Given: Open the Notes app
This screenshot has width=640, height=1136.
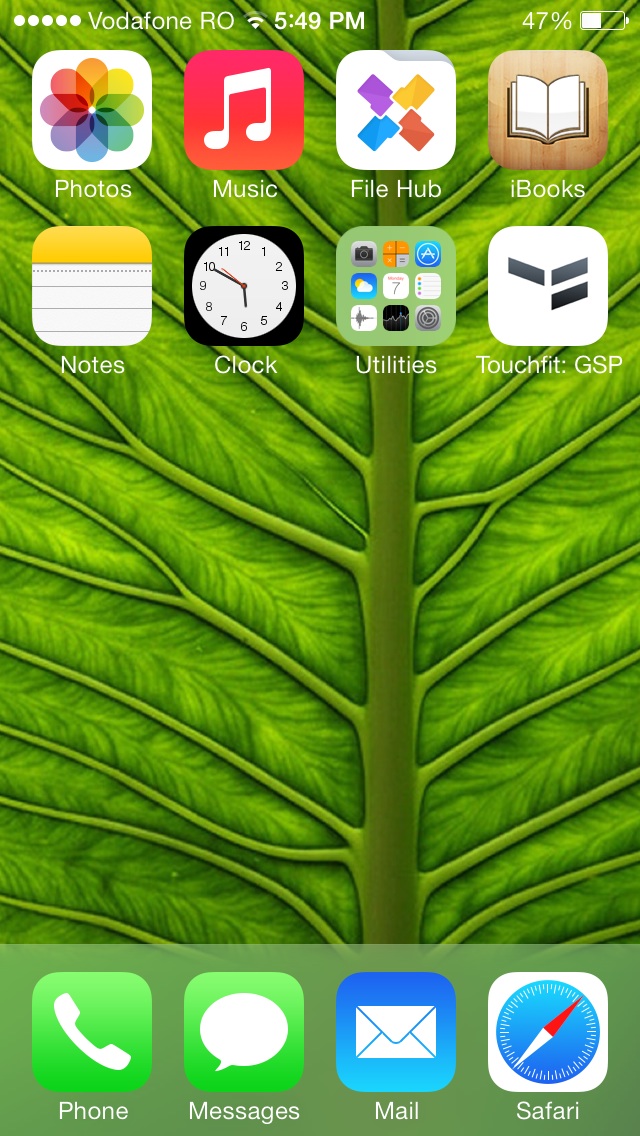Looking at the screenshot, I should coord(92,286).
